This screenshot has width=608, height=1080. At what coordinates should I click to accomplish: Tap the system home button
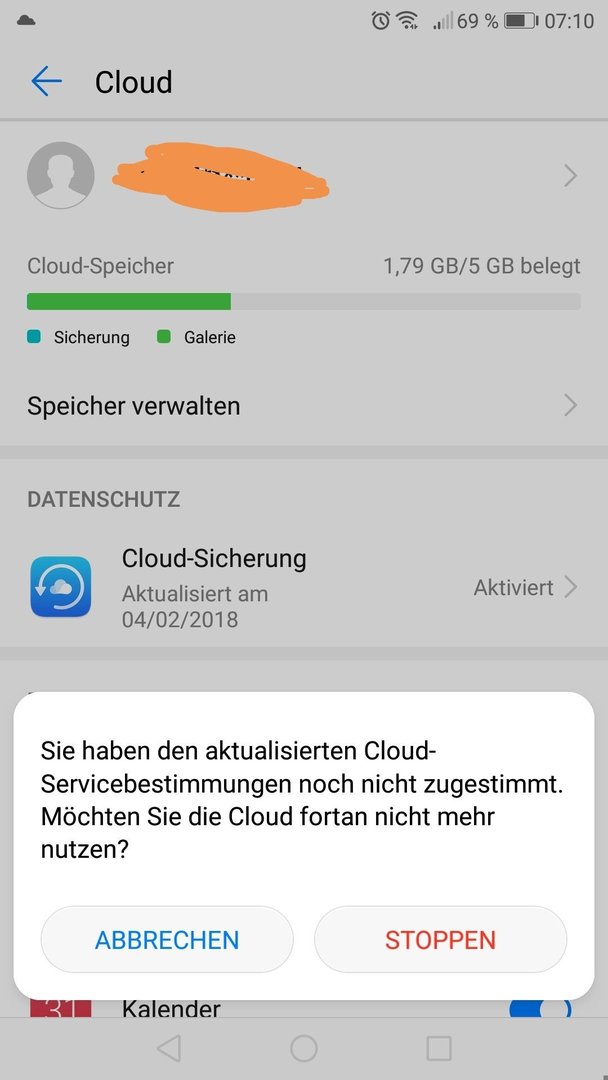(x=304, y=1048)
